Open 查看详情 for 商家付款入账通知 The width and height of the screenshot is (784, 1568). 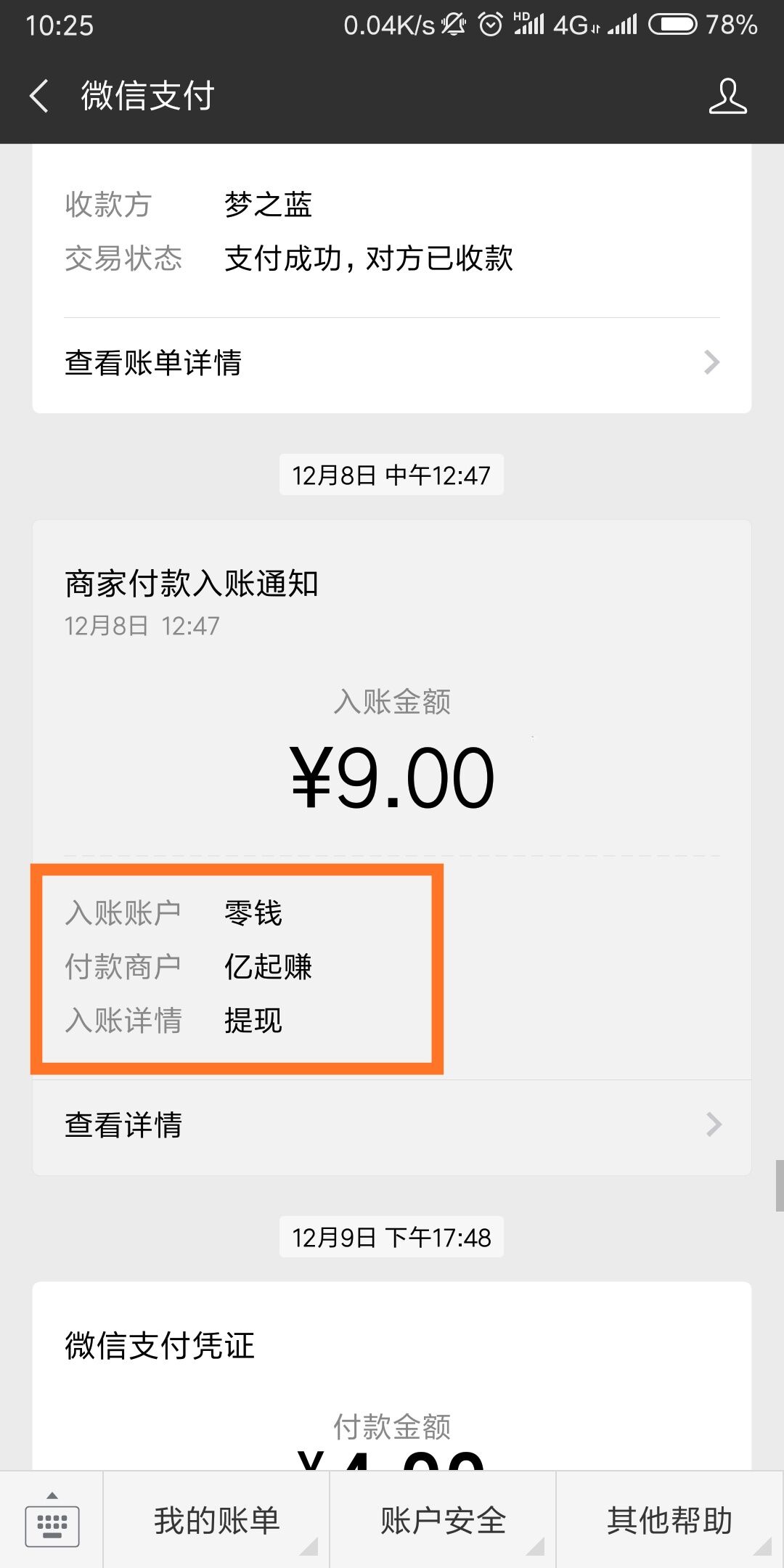pyautogui.click(x=392, y=1125)
